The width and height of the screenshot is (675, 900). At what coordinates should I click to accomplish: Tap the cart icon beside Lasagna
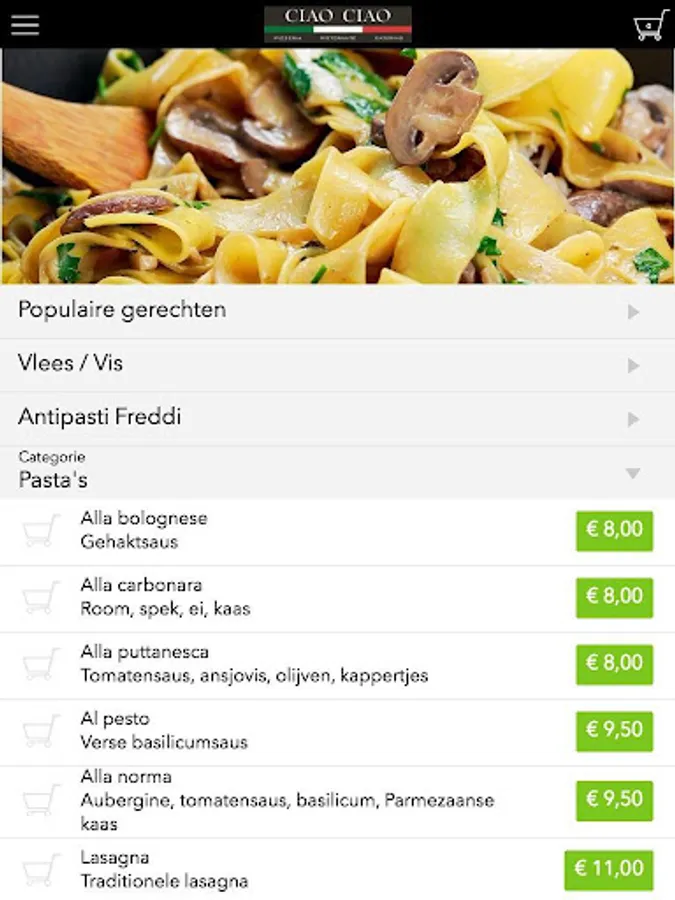tap(41, 870)
